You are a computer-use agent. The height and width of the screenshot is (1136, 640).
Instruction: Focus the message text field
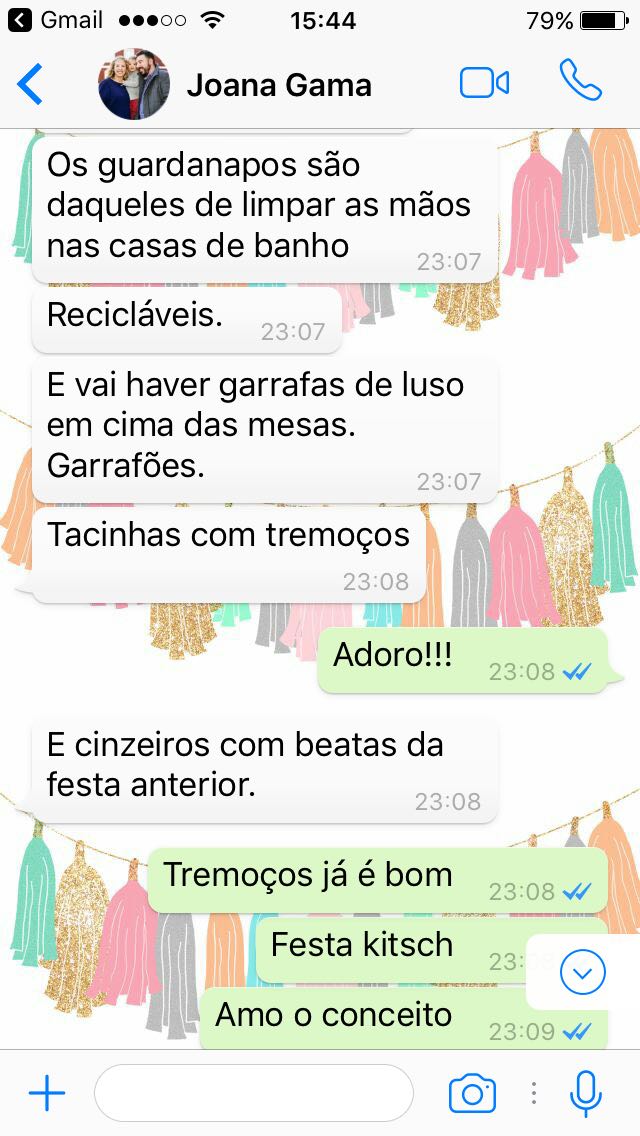coord(253,1093)
